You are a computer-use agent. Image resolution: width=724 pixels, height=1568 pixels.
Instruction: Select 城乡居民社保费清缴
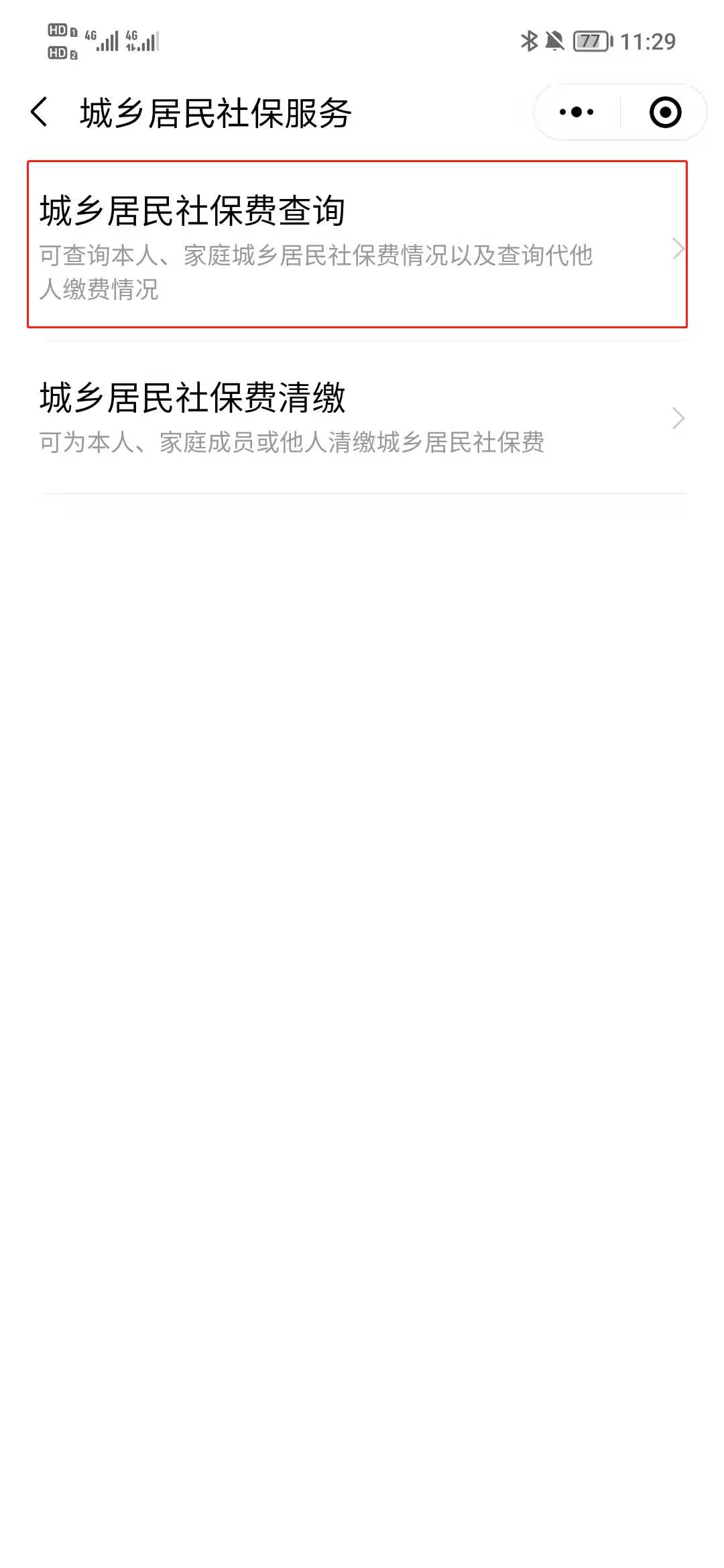pos(357,417)
